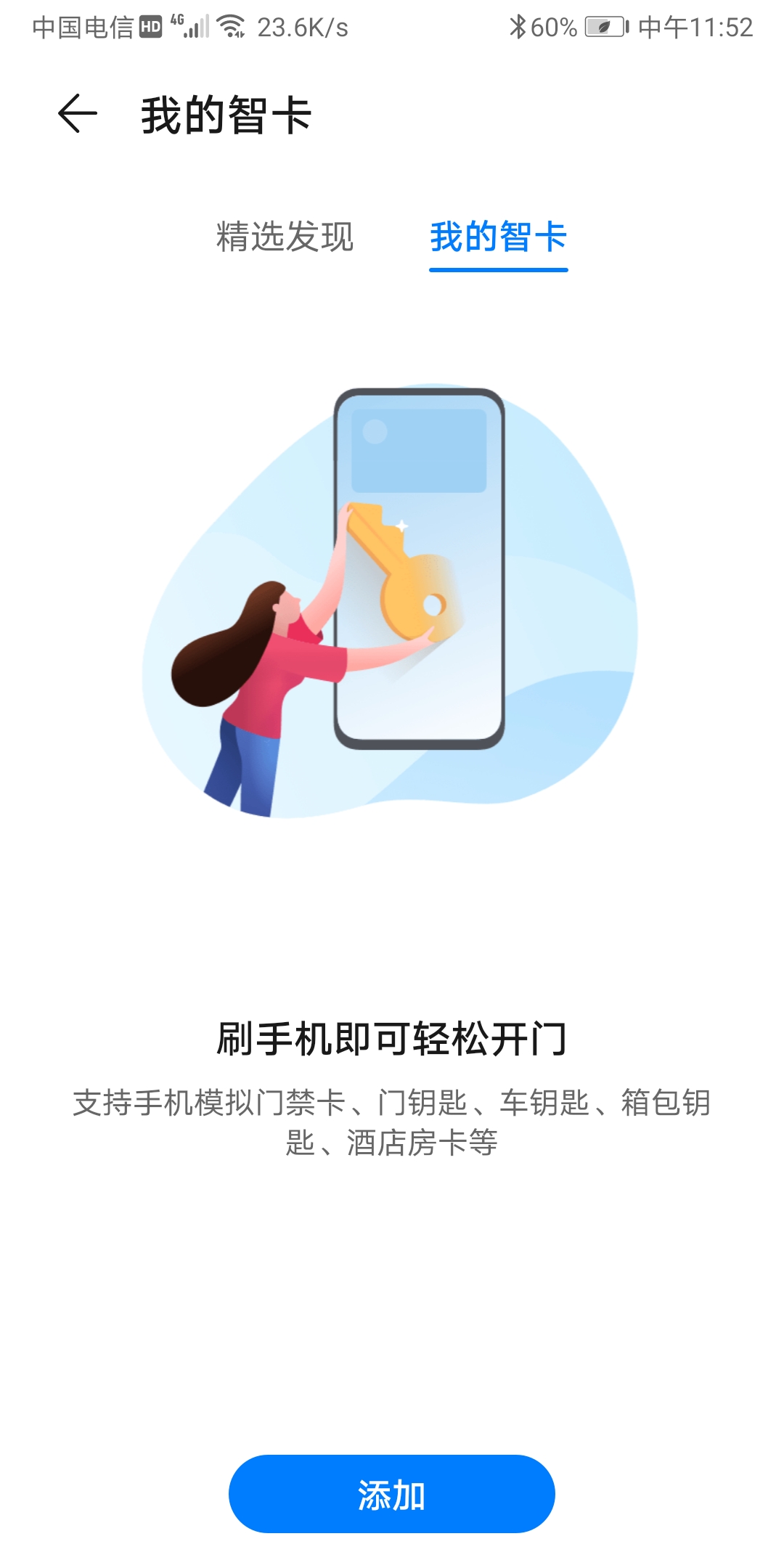784x1568 pixels.
Task: Switch to the 精选发现 tab
Action: point(285,237)
